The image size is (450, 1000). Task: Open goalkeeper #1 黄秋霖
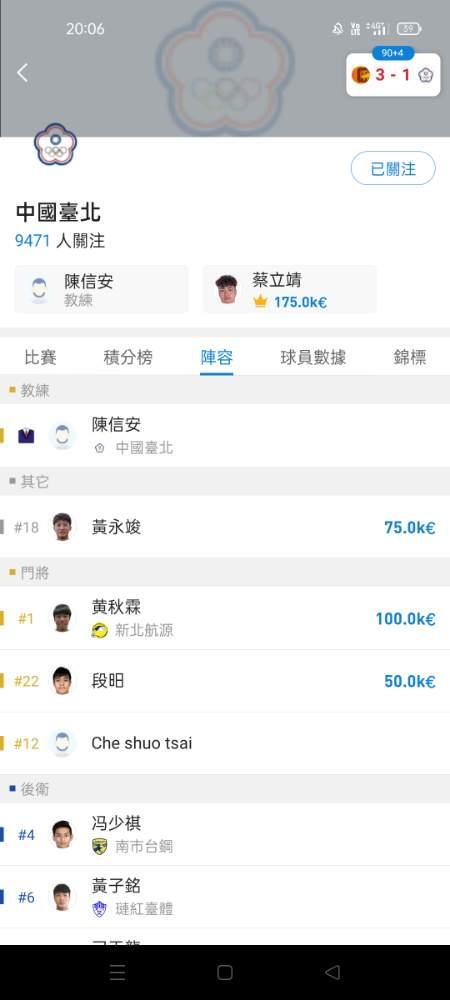tap(225, 618)
